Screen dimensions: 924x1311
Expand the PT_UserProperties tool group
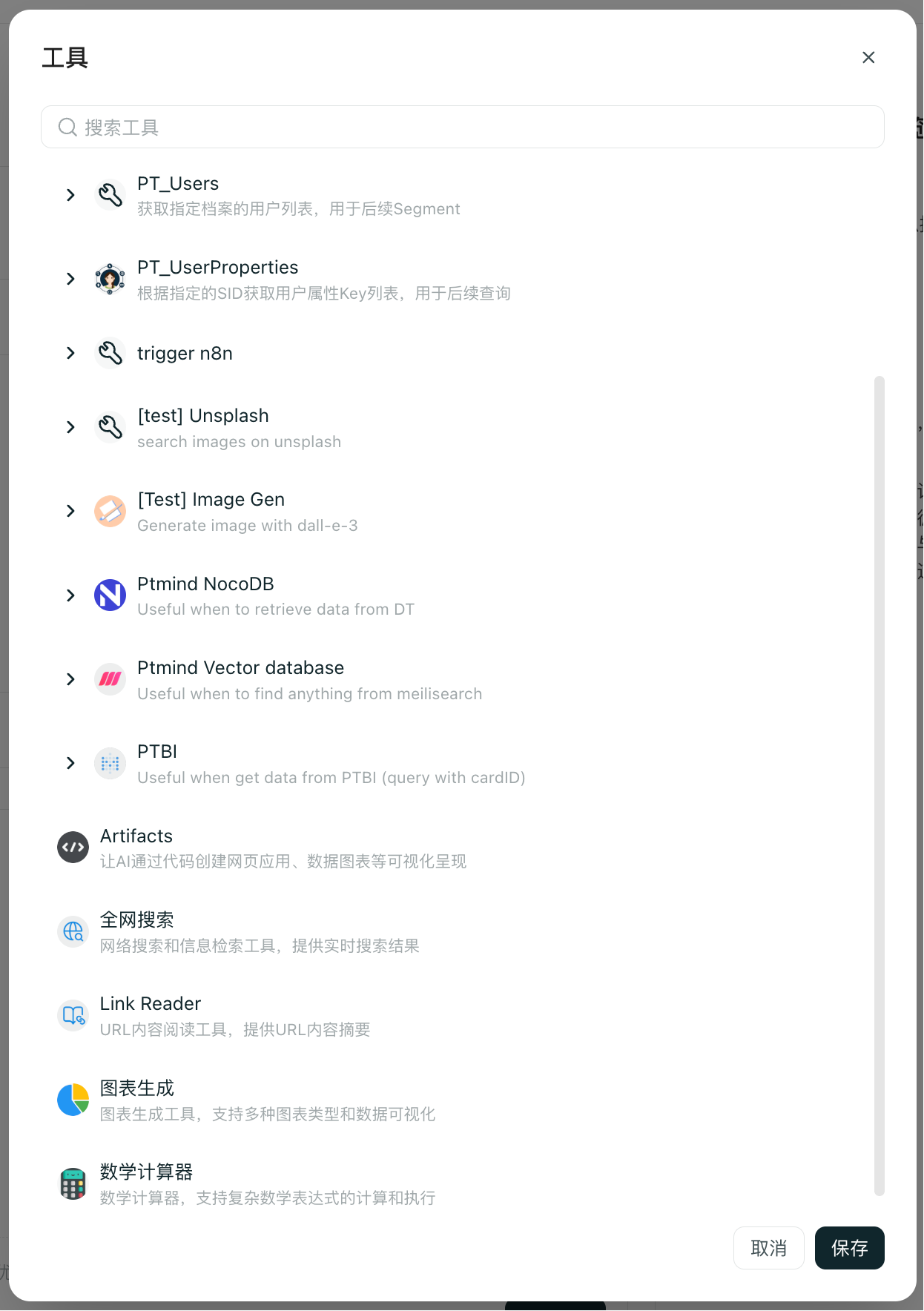pos(70,279)
